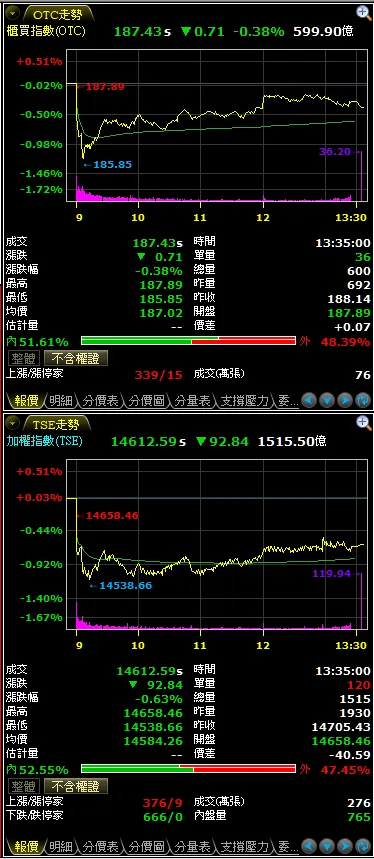
Task: Show 分價圖 tab in the OTC panel
Action: (147, 400)
